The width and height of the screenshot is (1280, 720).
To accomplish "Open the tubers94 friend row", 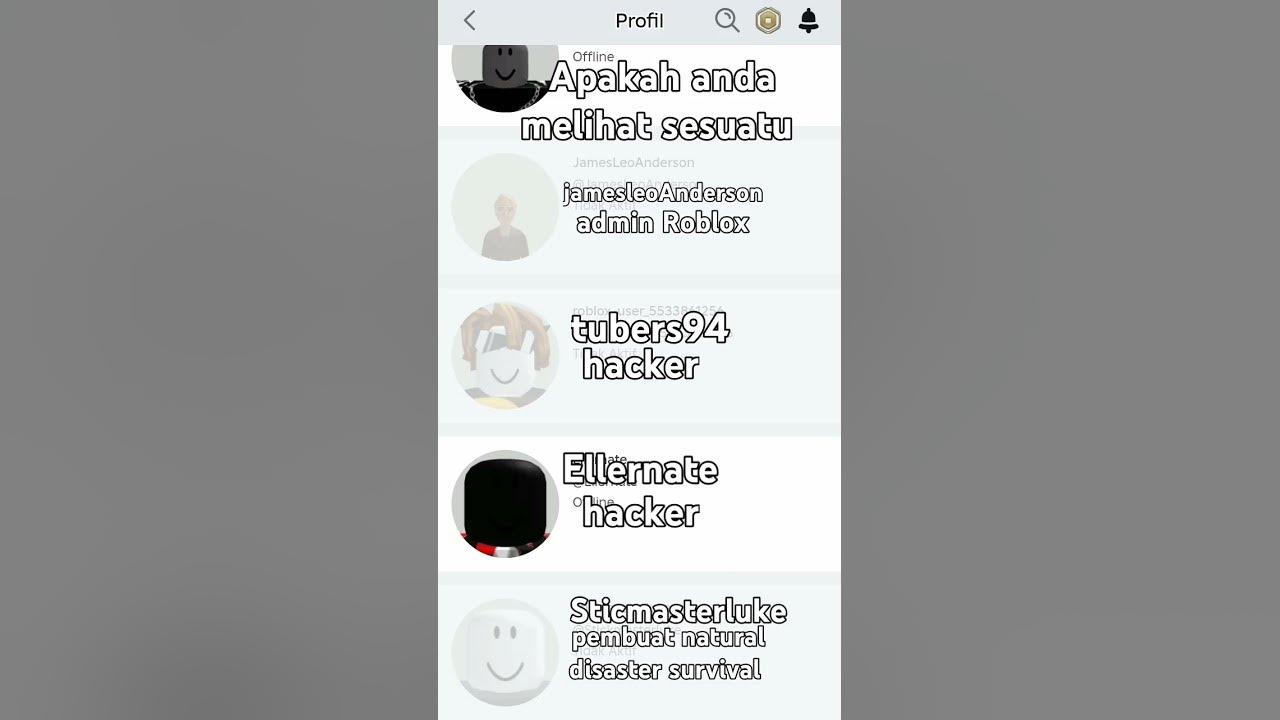I will 639,355.
